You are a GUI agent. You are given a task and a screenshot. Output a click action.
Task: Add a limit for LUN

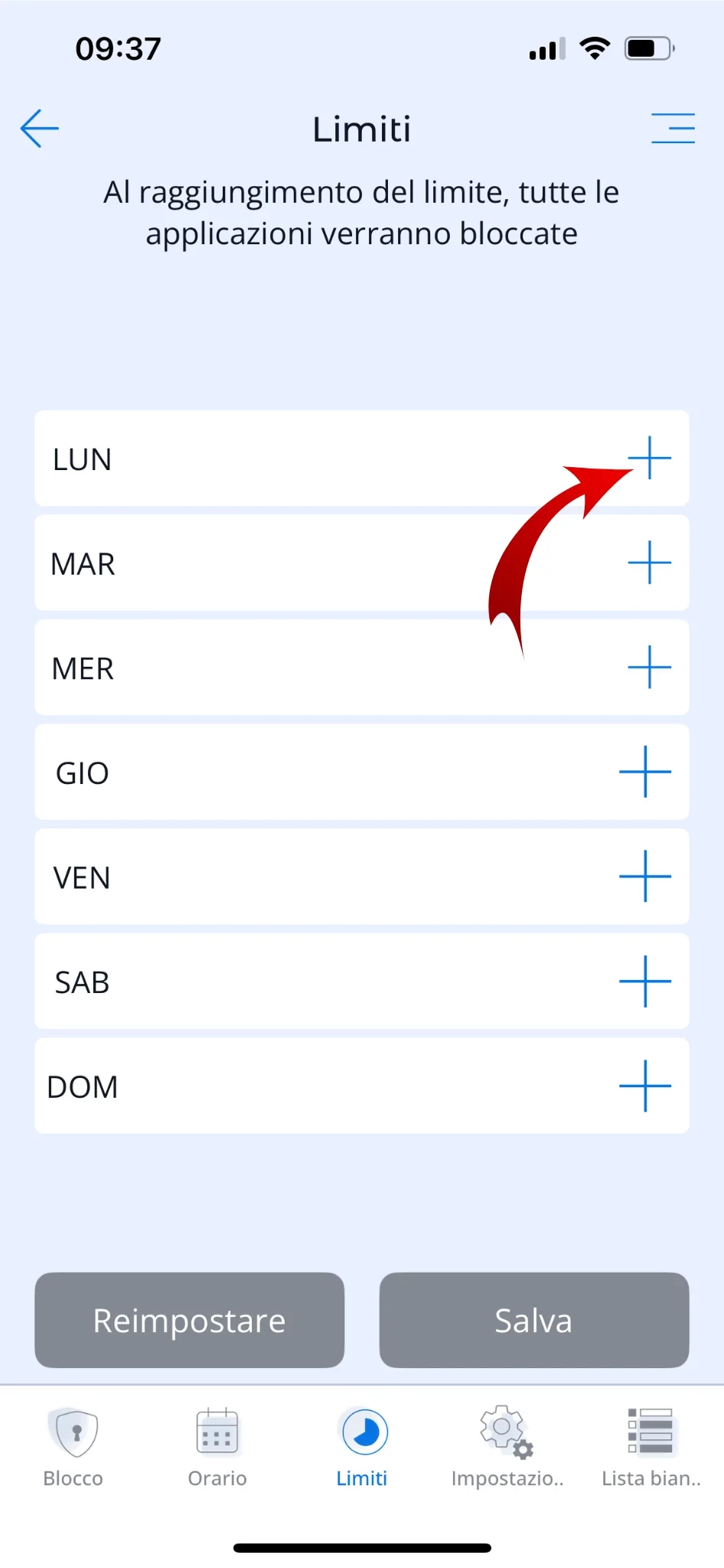tap(649, 458)
